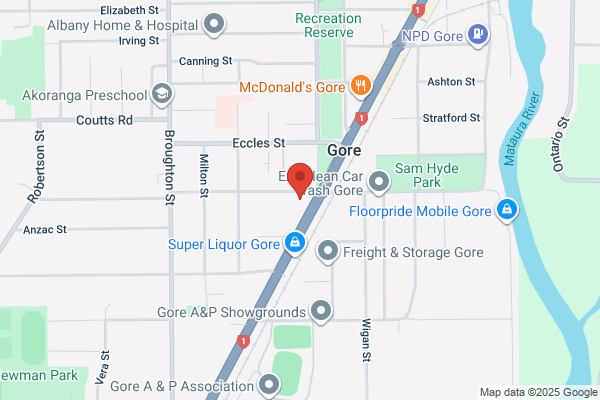
Task: Open Albany Home & Hospital marker
Action: (214, 24)
